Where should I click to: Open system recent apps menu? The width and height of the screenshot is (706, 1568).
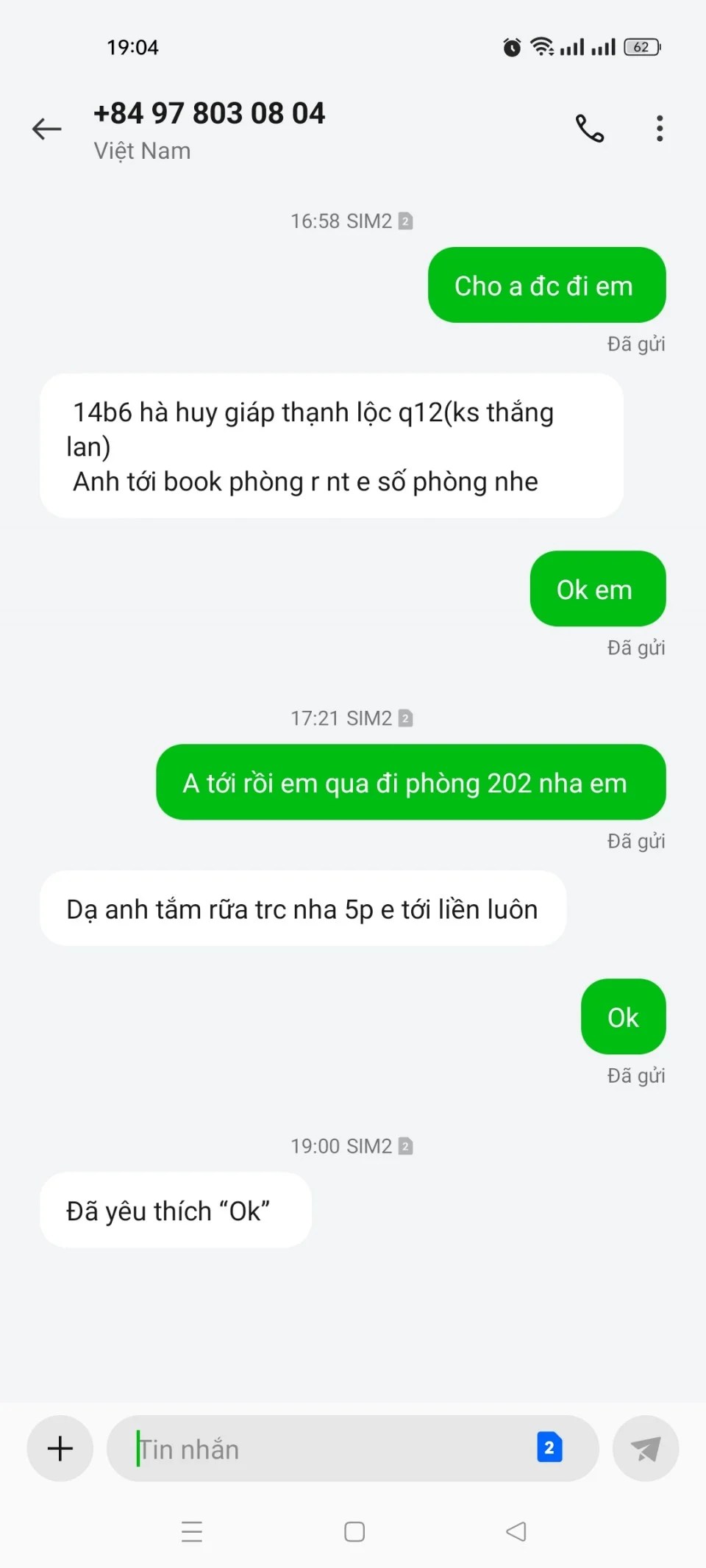pos(192,1531)
